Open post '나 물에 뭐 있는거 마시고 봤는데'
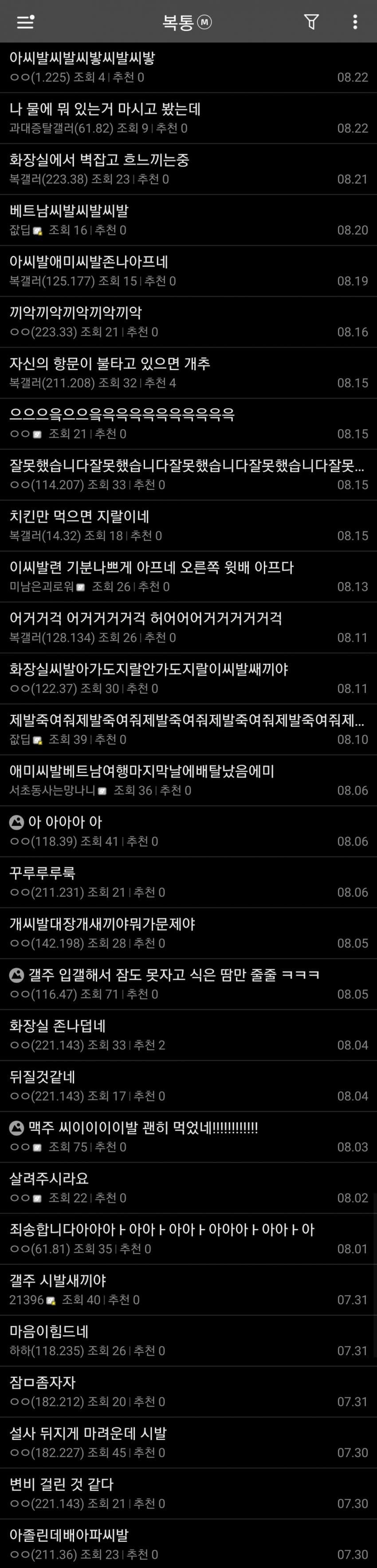 tap(105, 109)
